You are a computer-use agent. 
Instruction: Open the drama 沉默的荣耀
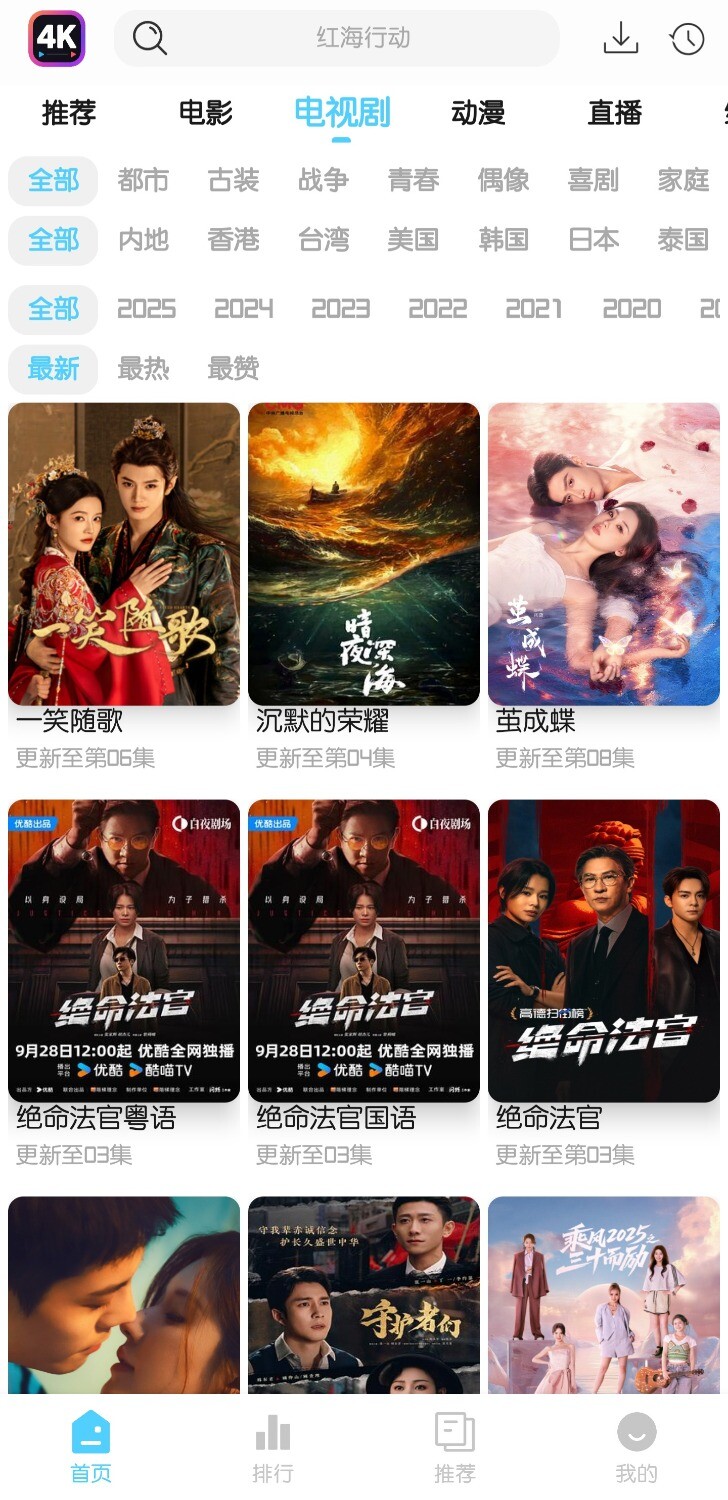coord(364,555)
